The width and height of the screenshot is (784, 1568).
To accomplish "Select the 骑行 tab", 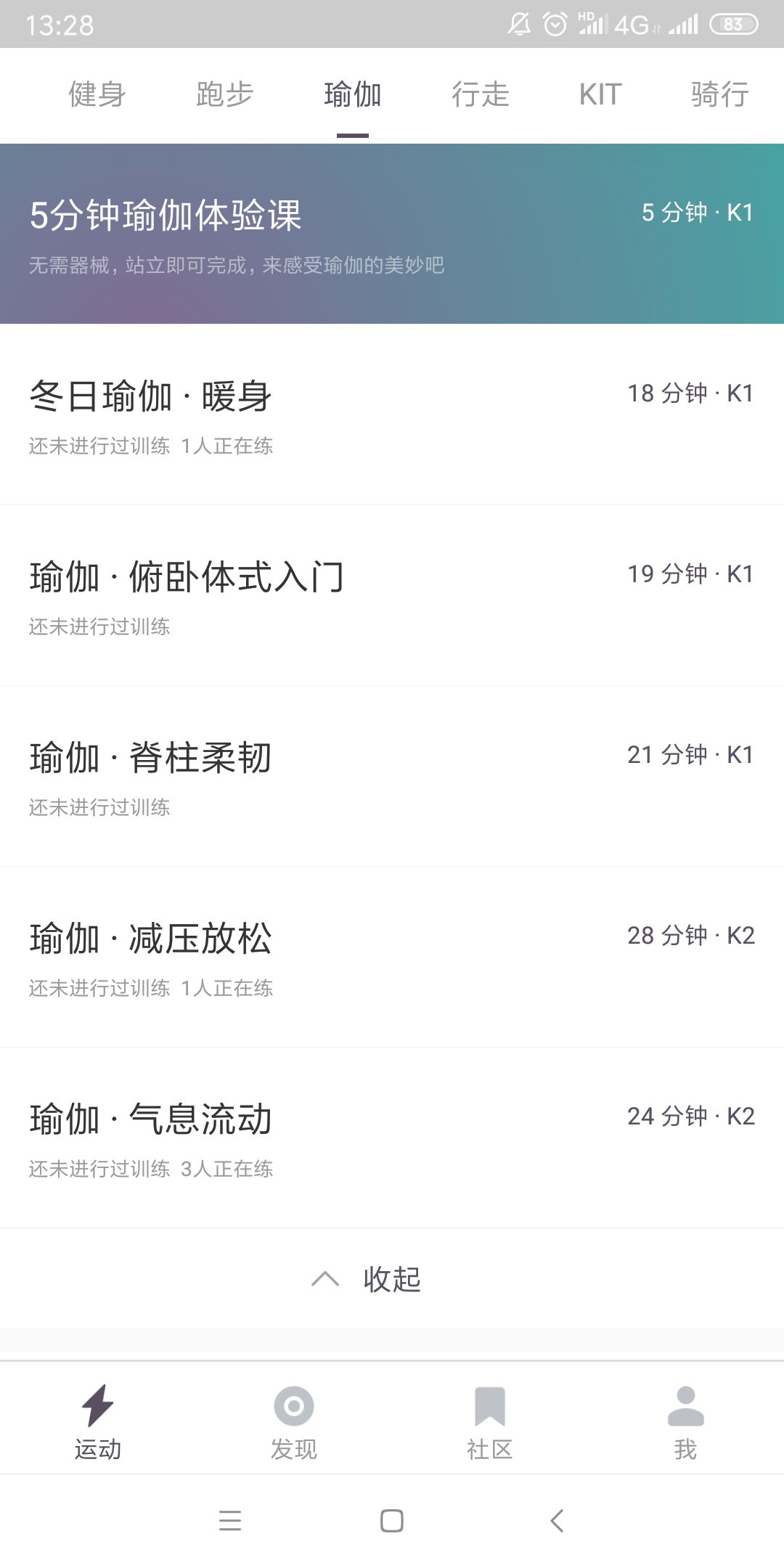I will 719,94.
